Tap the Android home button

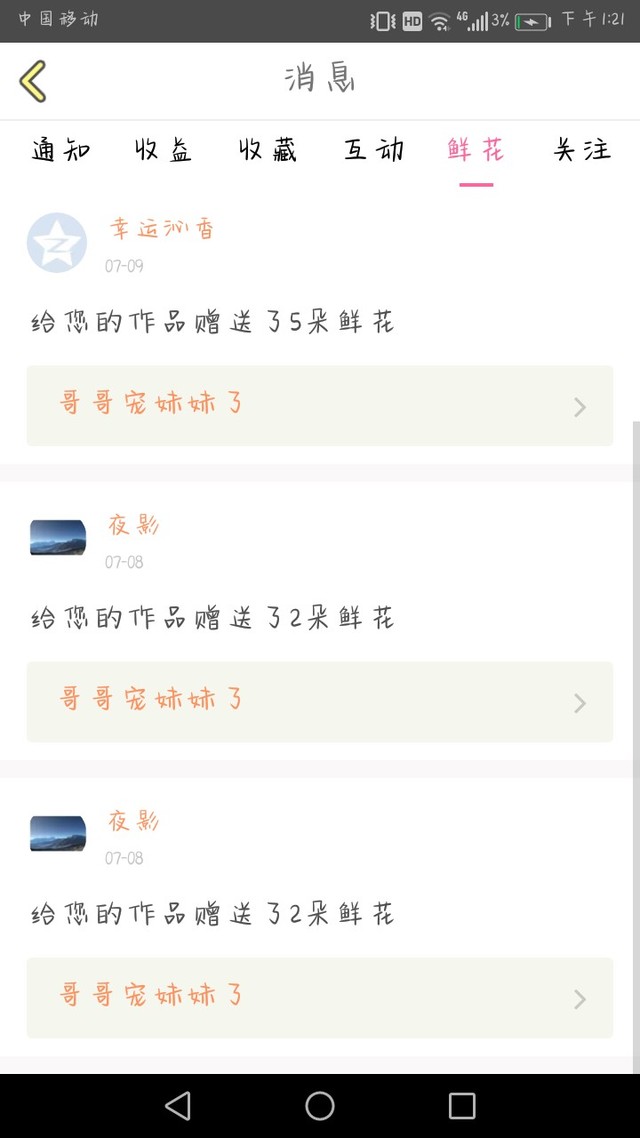[x=320, y=1105]
